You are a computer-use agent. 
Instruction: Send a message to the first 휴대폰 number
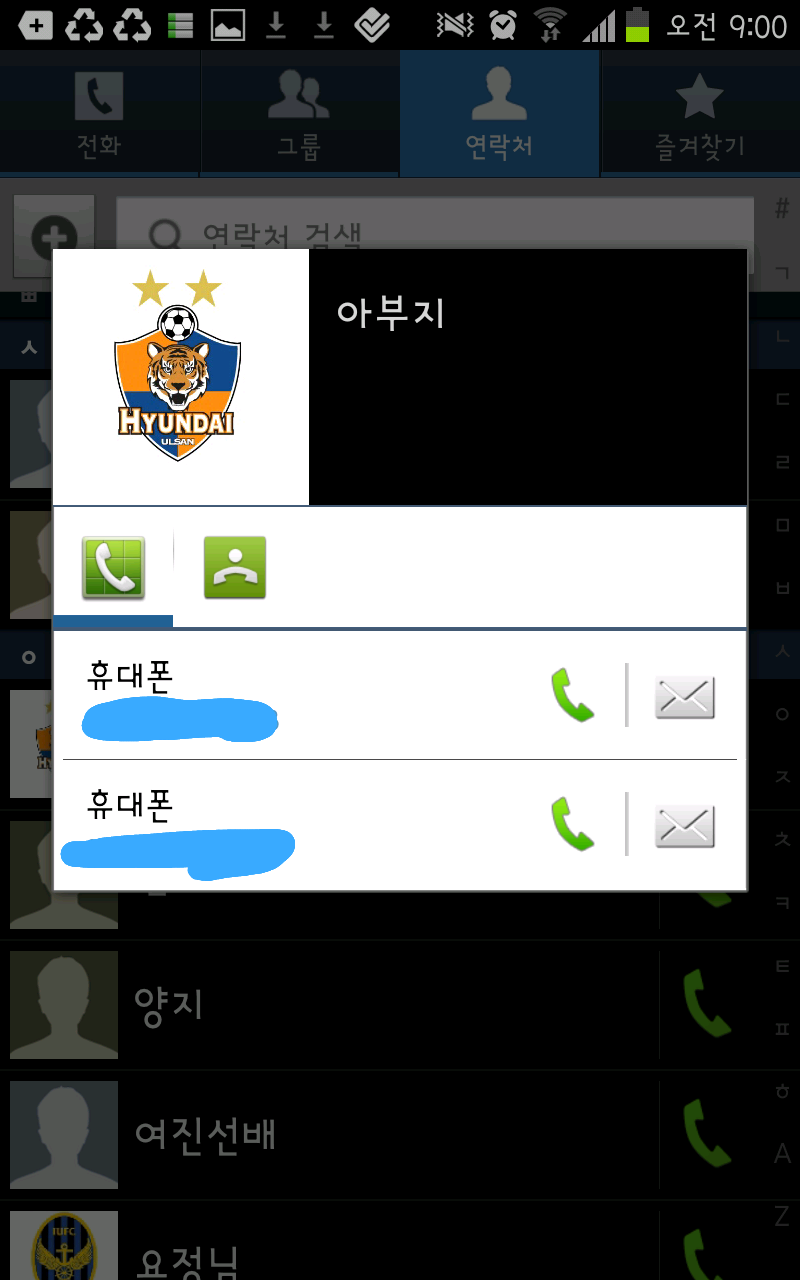[x=685, y=697]
